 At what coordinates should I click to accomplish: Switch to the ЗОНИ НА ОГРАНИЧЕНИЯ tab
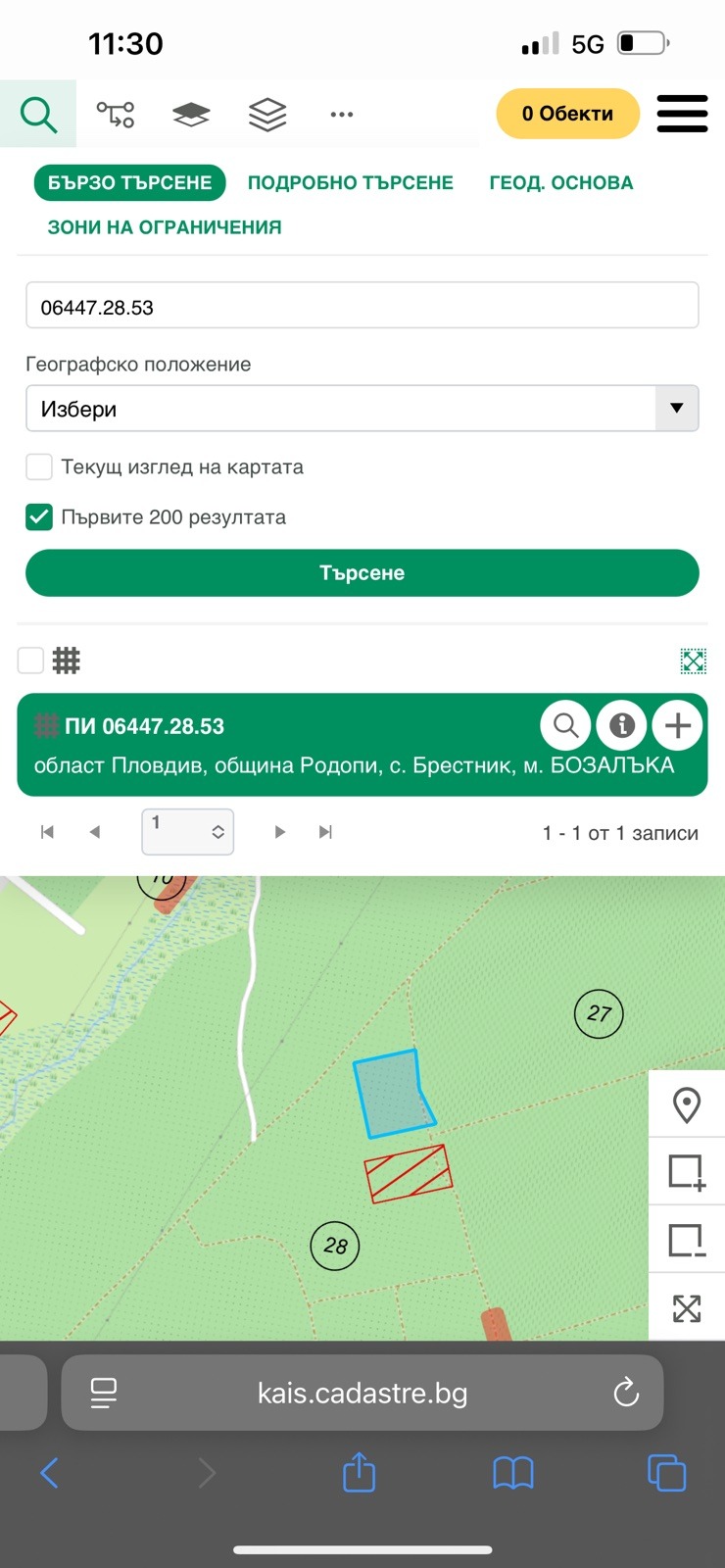[165, 227]
